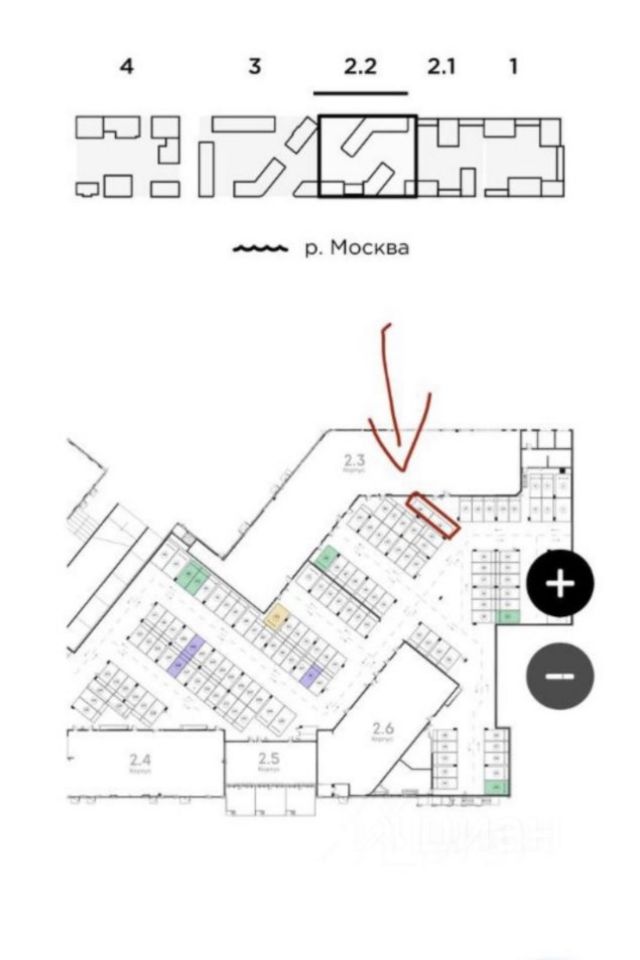This screenshot has width=640, height=960.
Task: Select section 2.1 on the site map
Action: (441, 67)
